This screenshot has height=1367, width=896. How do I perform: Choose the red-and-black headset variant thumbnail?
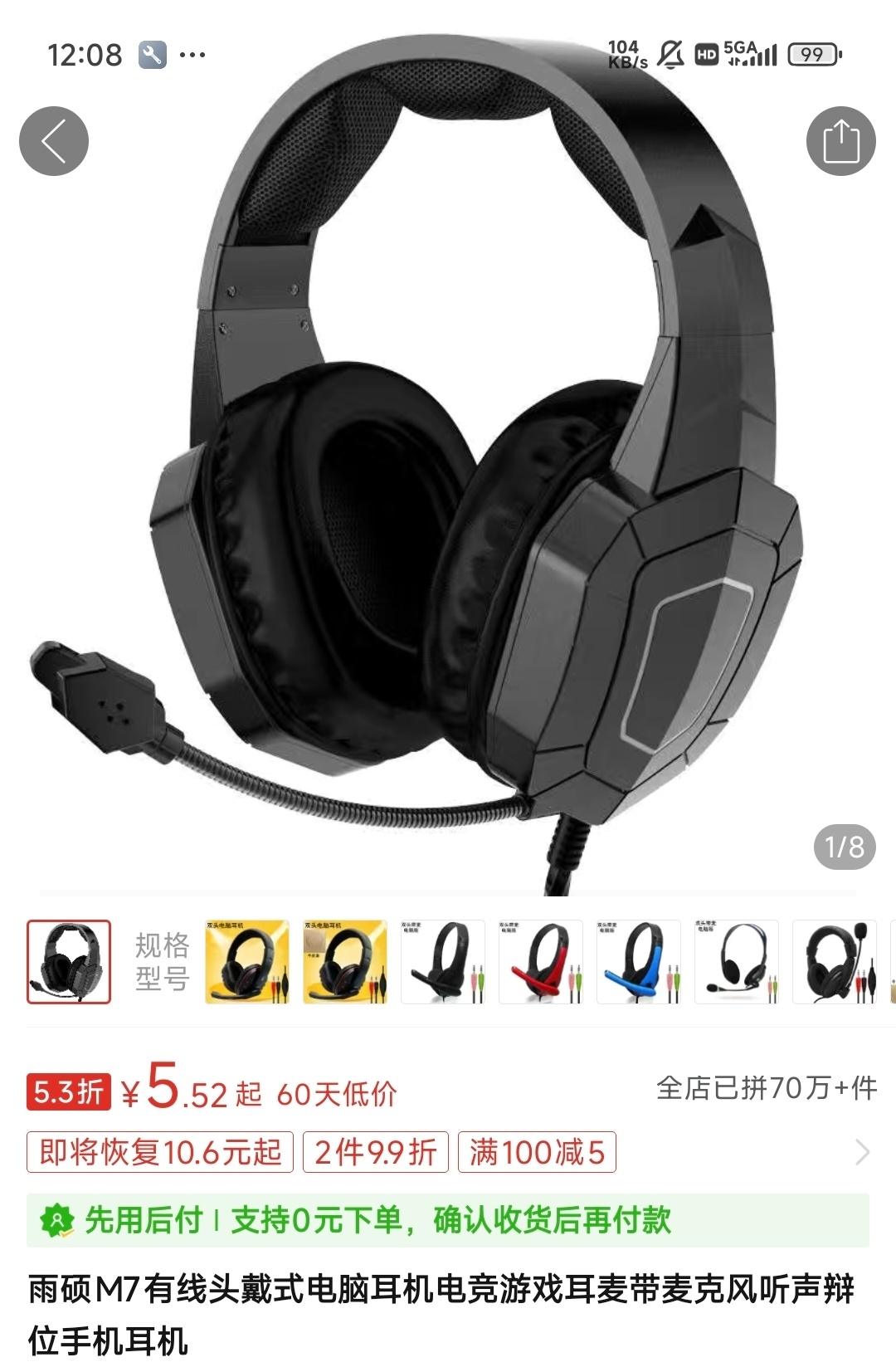[541, 962]
